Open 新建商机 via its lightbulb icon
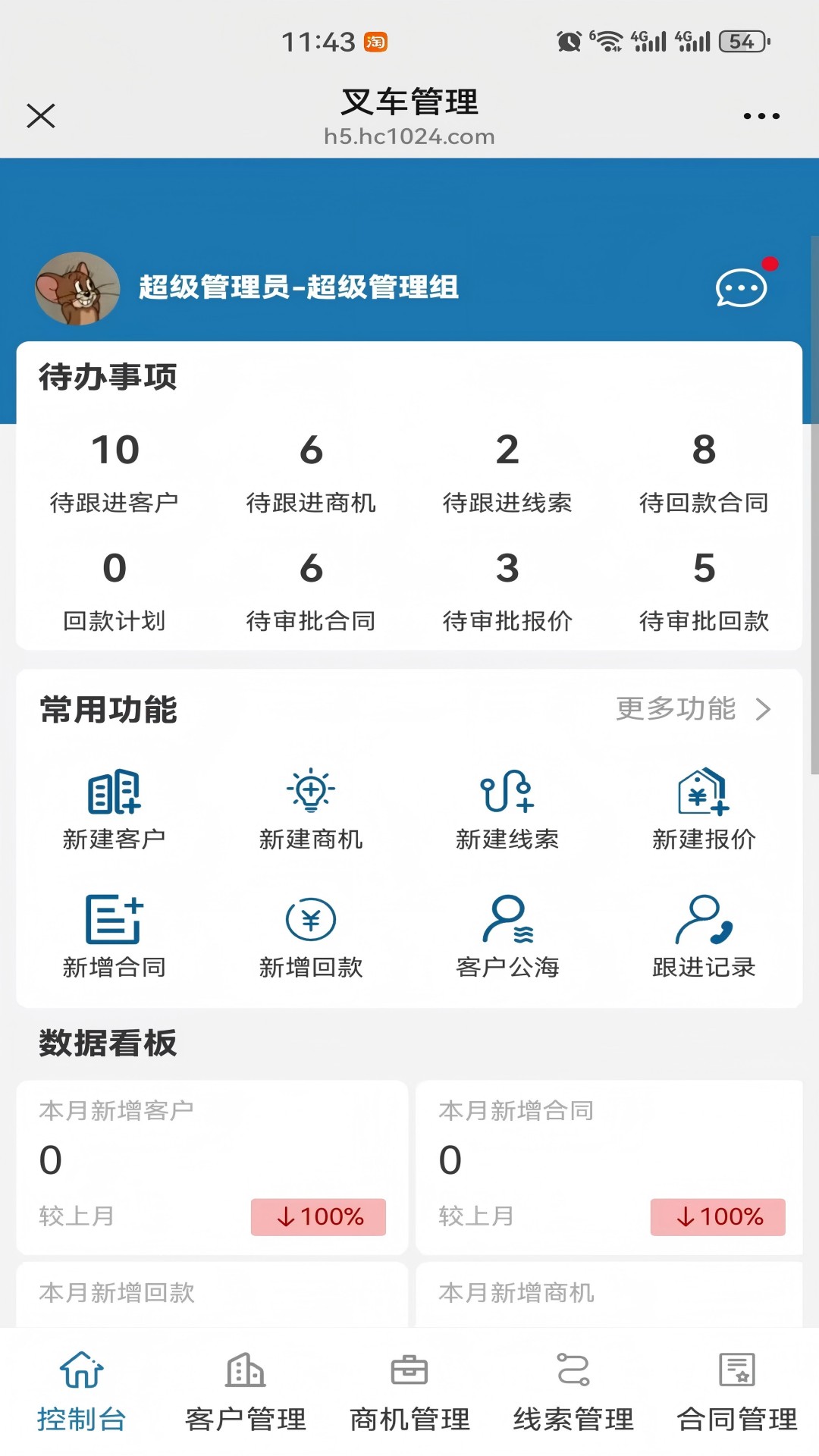The height and width of the screenshot is (1456, 819). 311,791
